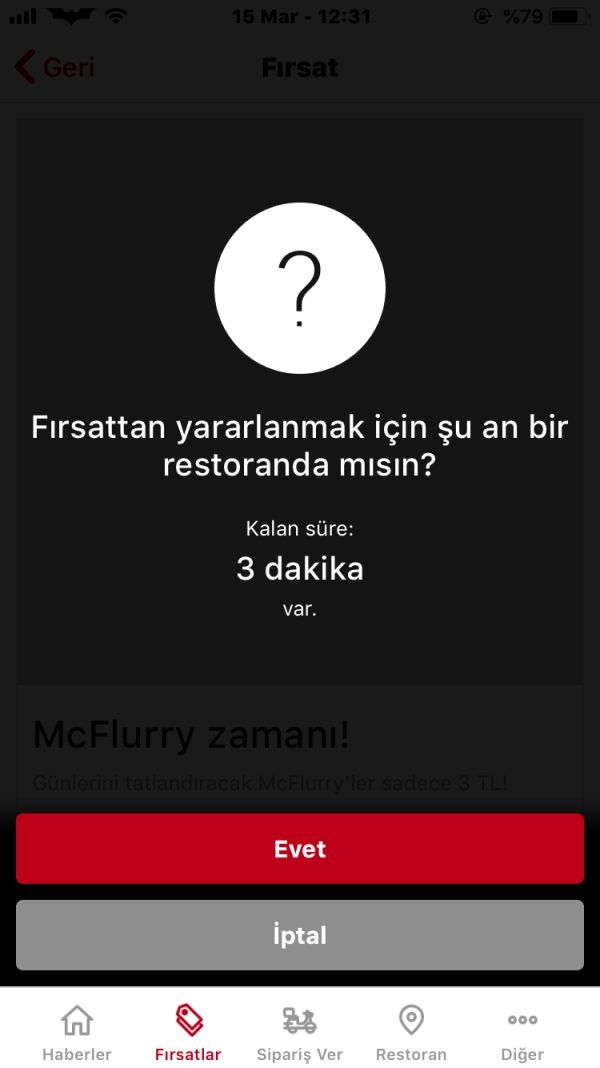Open the Diğer tab
Screen dimensions: 600x1068
(522, 1033)
